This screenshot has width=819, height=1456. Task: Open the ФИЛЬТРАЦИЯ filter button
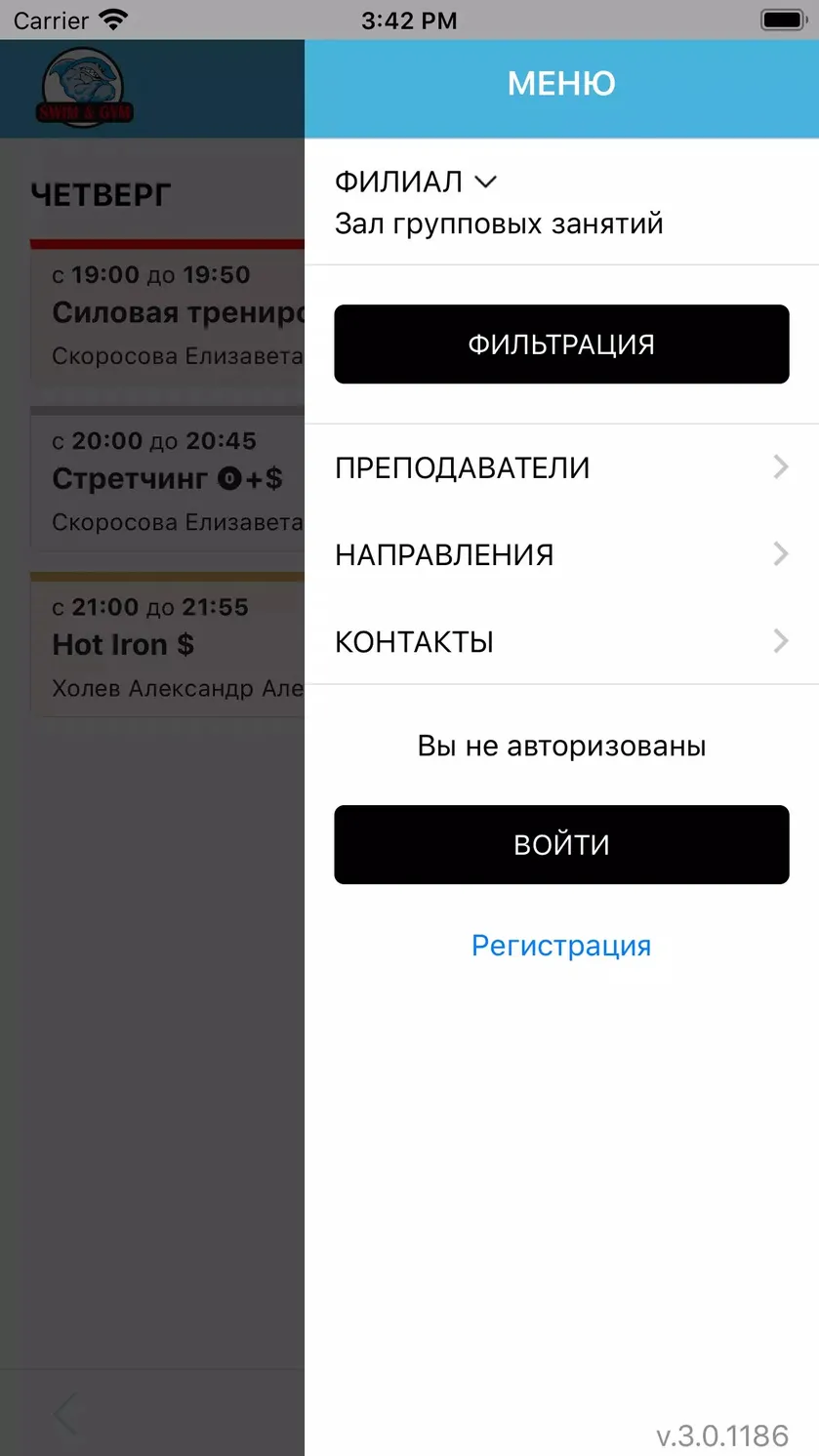561,344
